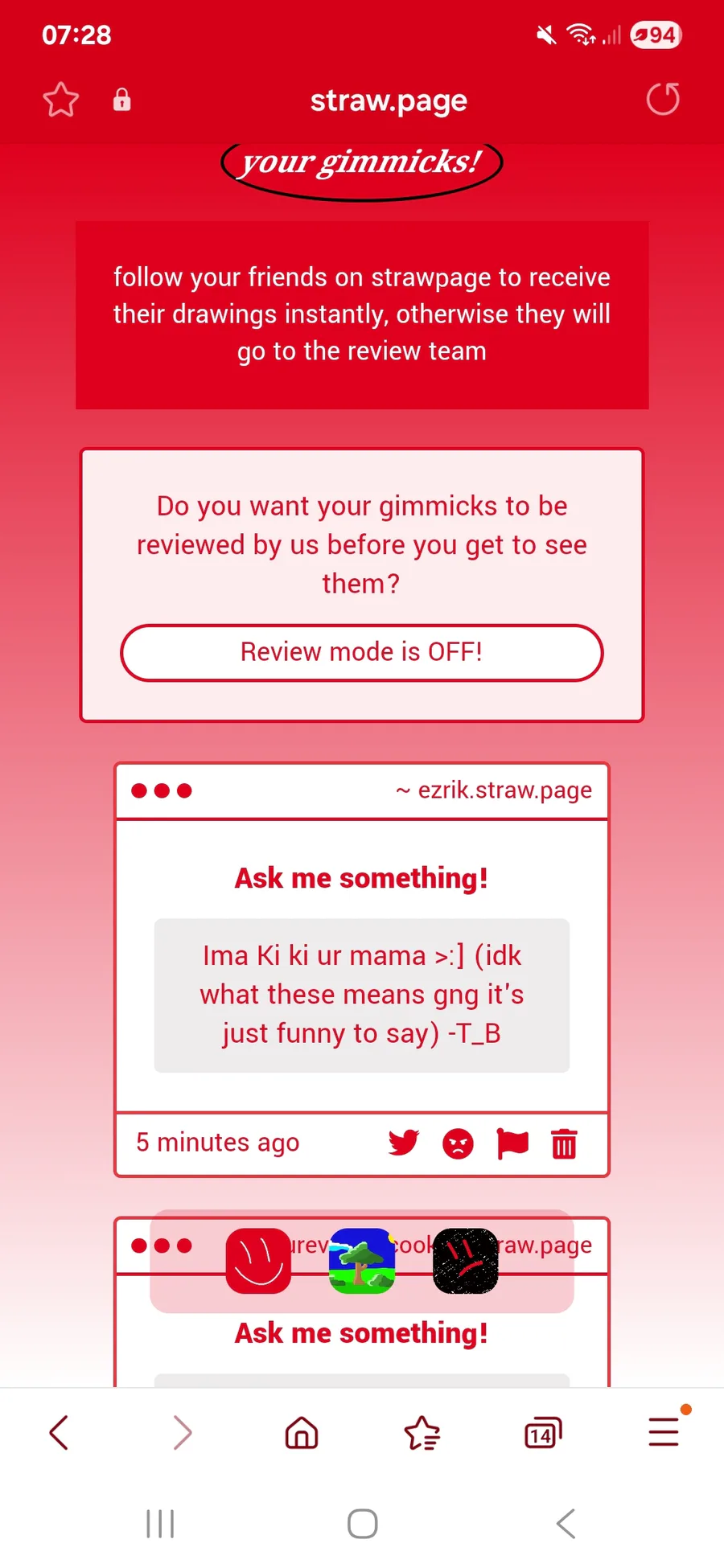The width and height of the screenshot is (724, 1568).
Task: View the 14 open browser tabs
Action: (543, 1432)
